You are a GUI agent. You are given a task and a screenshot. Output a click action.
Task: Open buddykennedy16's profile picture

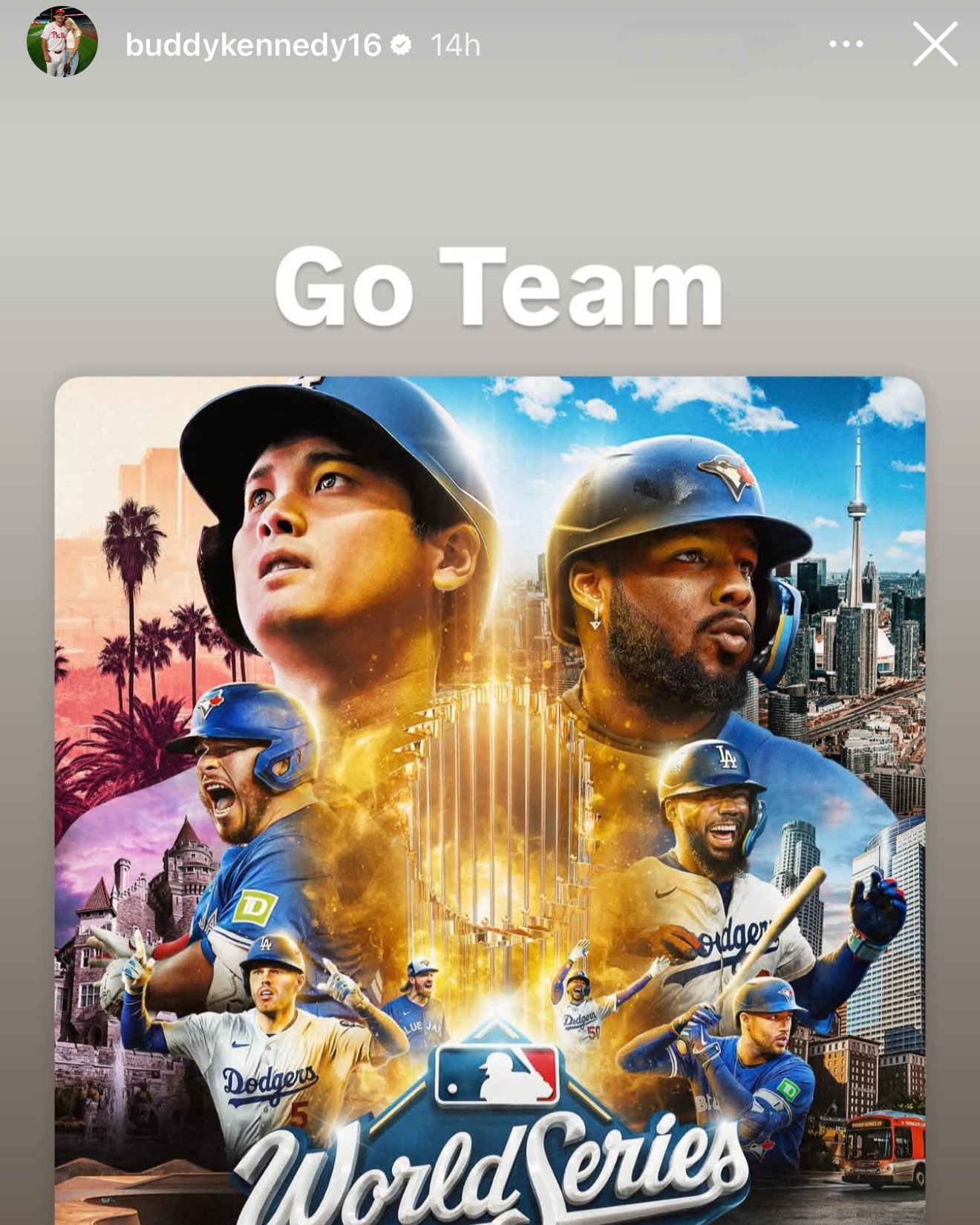(x=62, y=42)
